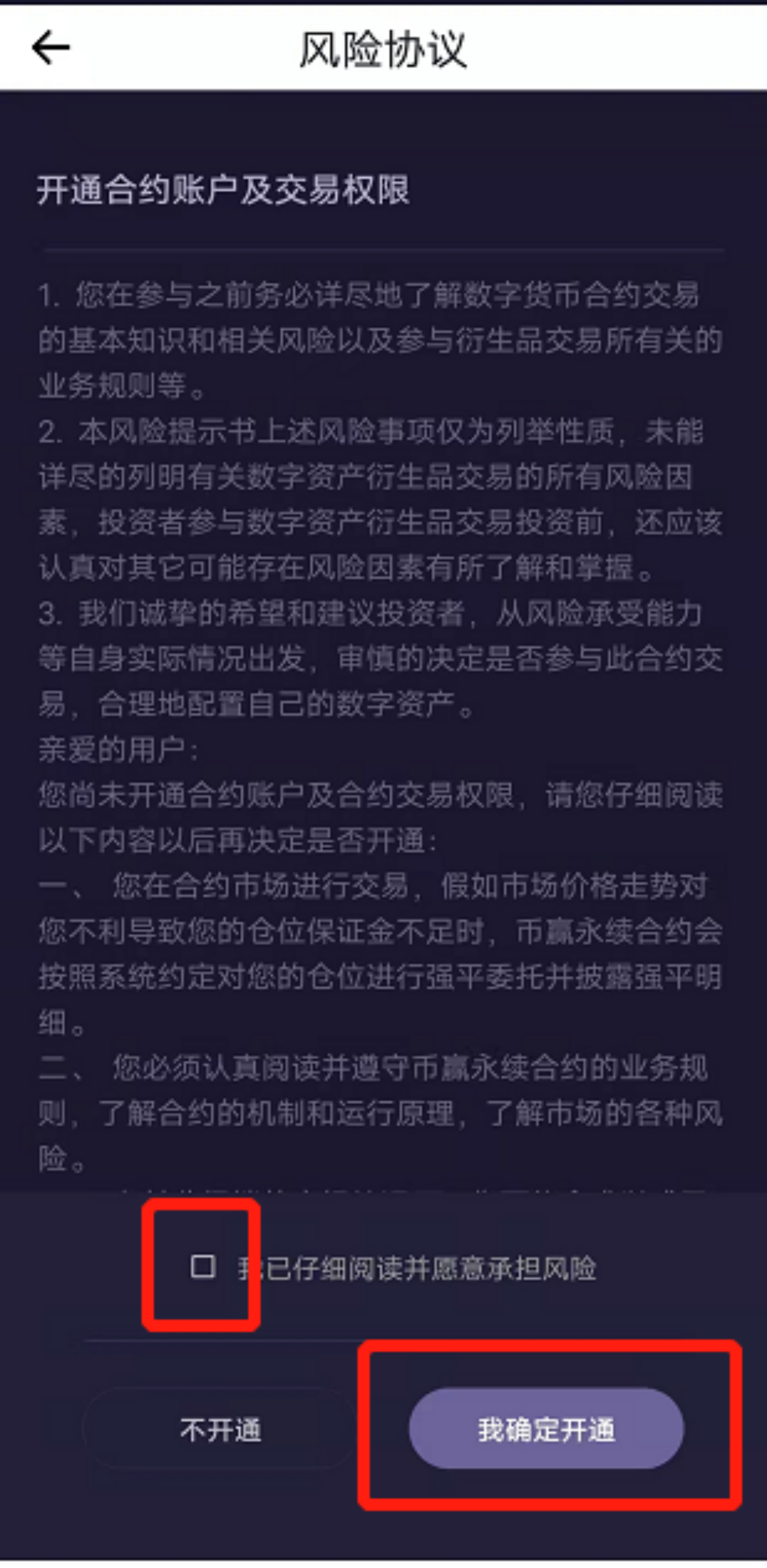Confirm with 我确定开通
767x1568 pixels.
(x=546, y=1428)
